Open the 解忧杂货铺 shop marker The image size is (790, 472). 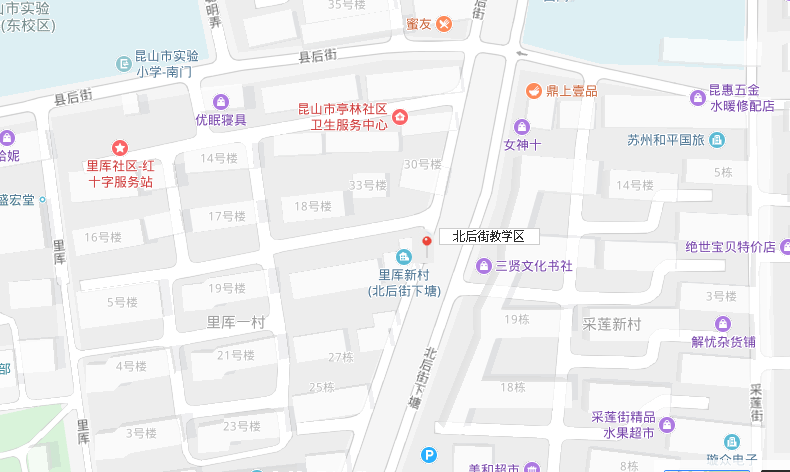(x=723, y=323)
